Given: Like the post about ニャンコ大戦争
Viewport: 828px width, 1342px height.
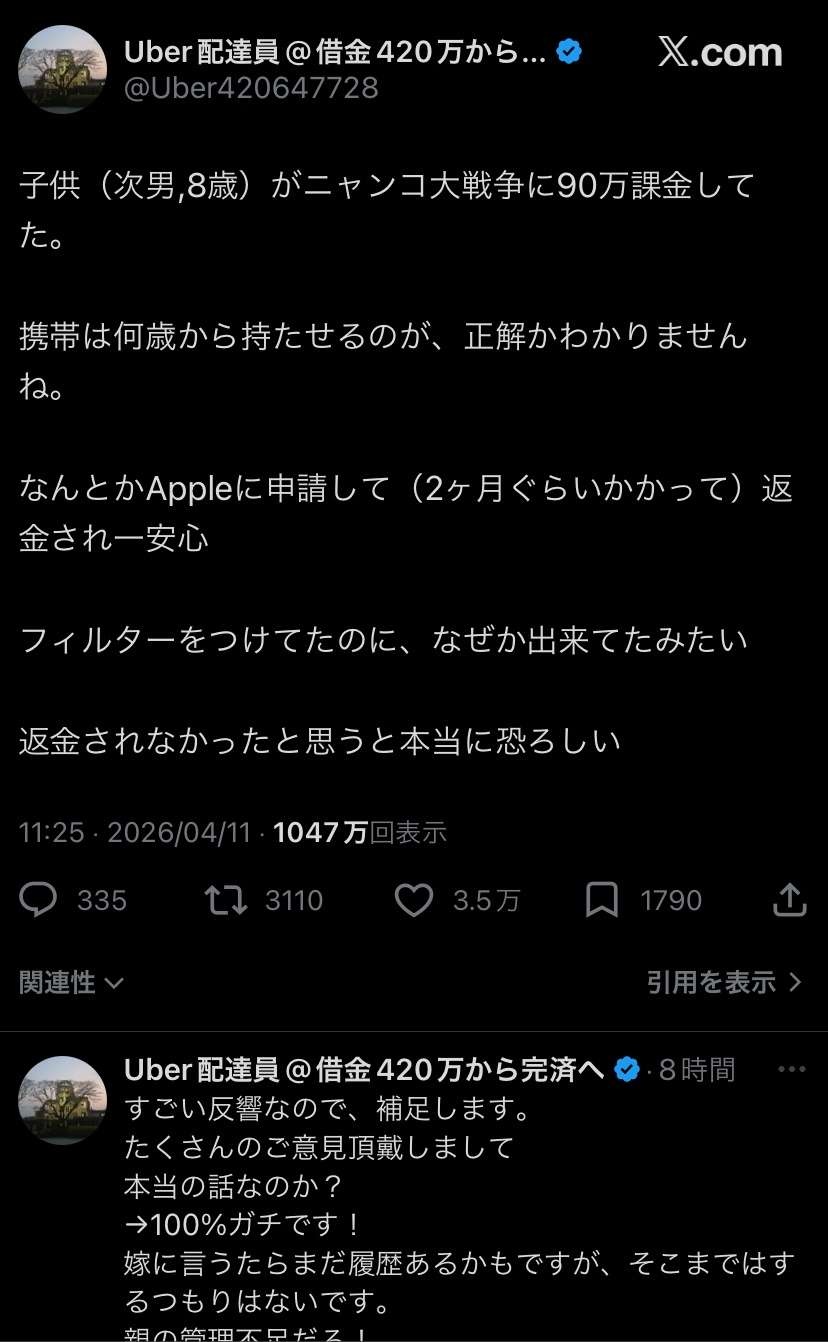Looking at the screenshot, I should click(x=413, y=900).
